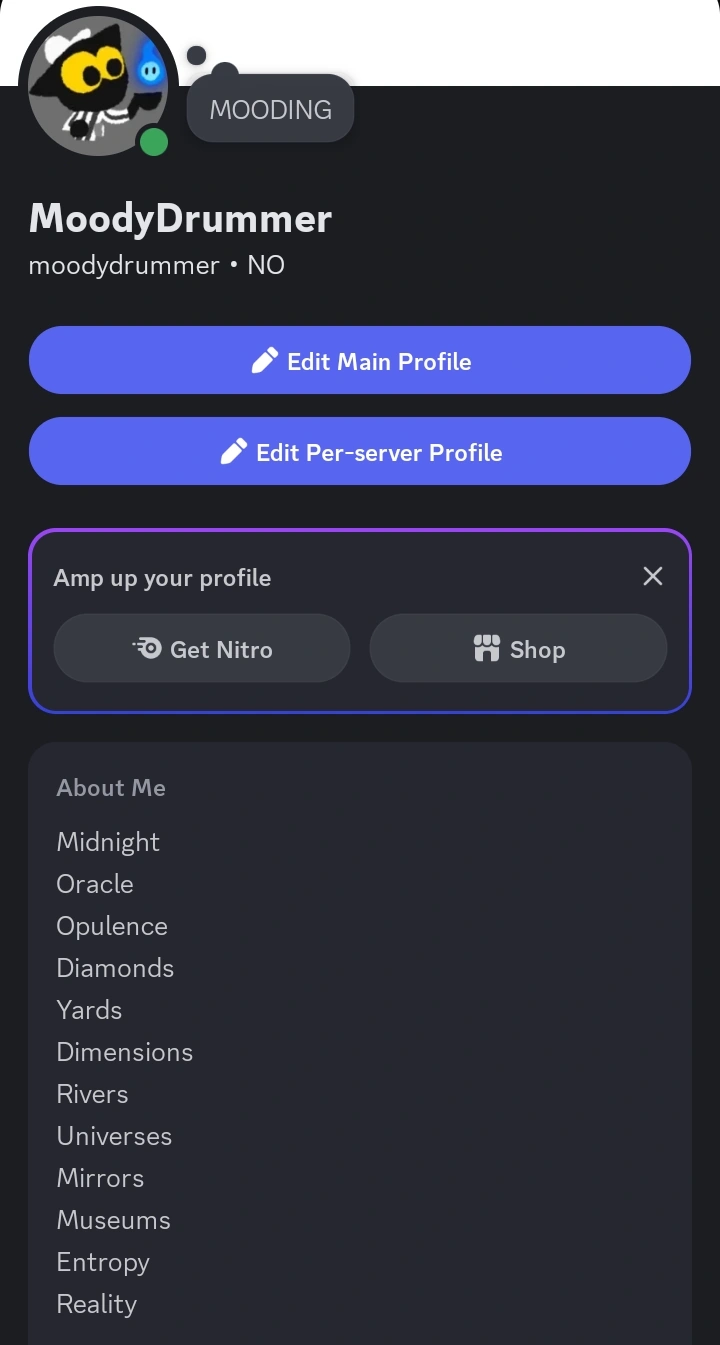Open Edit Per-server Profile
This screenshot has height=1345, width=720.
360,451
